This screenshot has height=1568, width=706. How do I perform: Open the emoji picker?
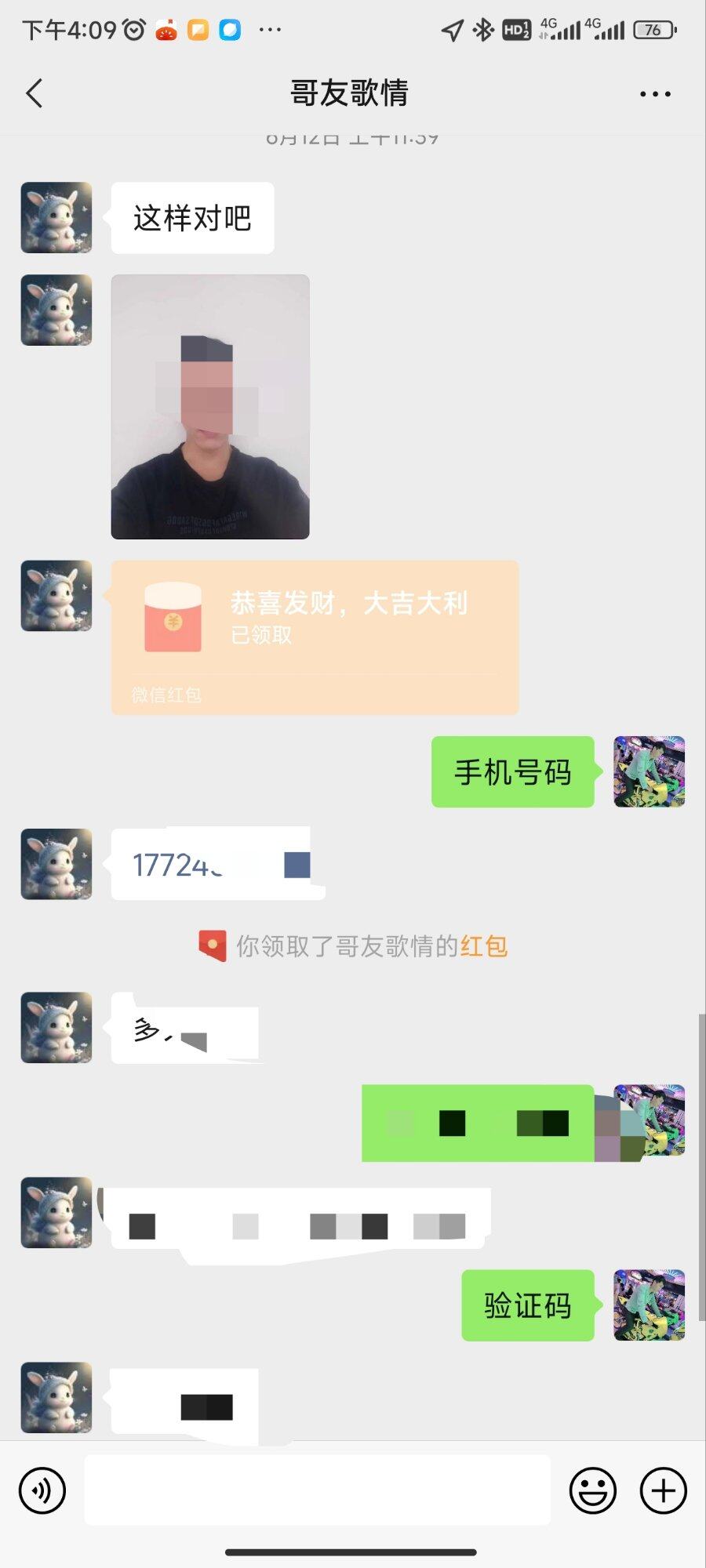coord(593,1490)
